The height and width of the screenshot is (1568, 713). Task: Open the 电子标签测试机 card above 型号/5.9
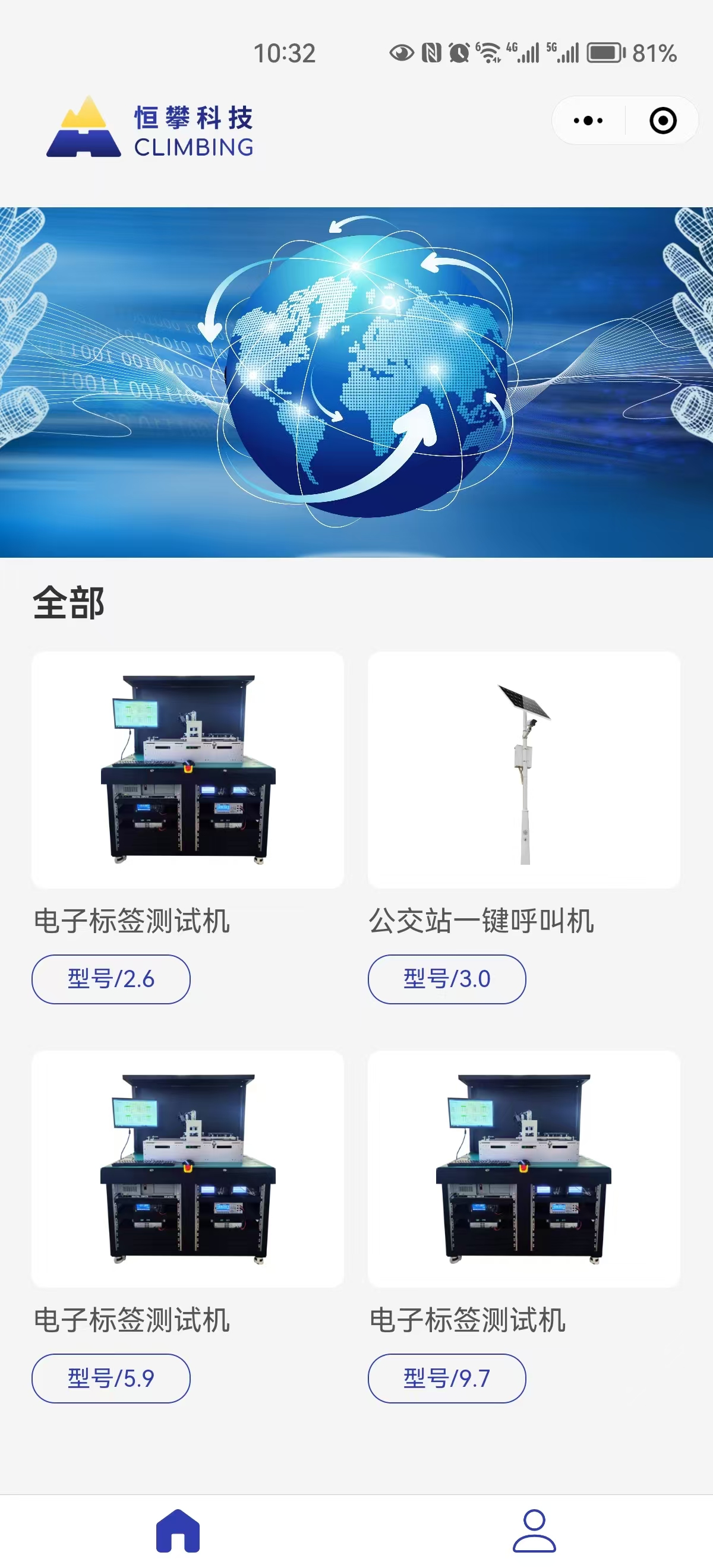coord(188,1169)
